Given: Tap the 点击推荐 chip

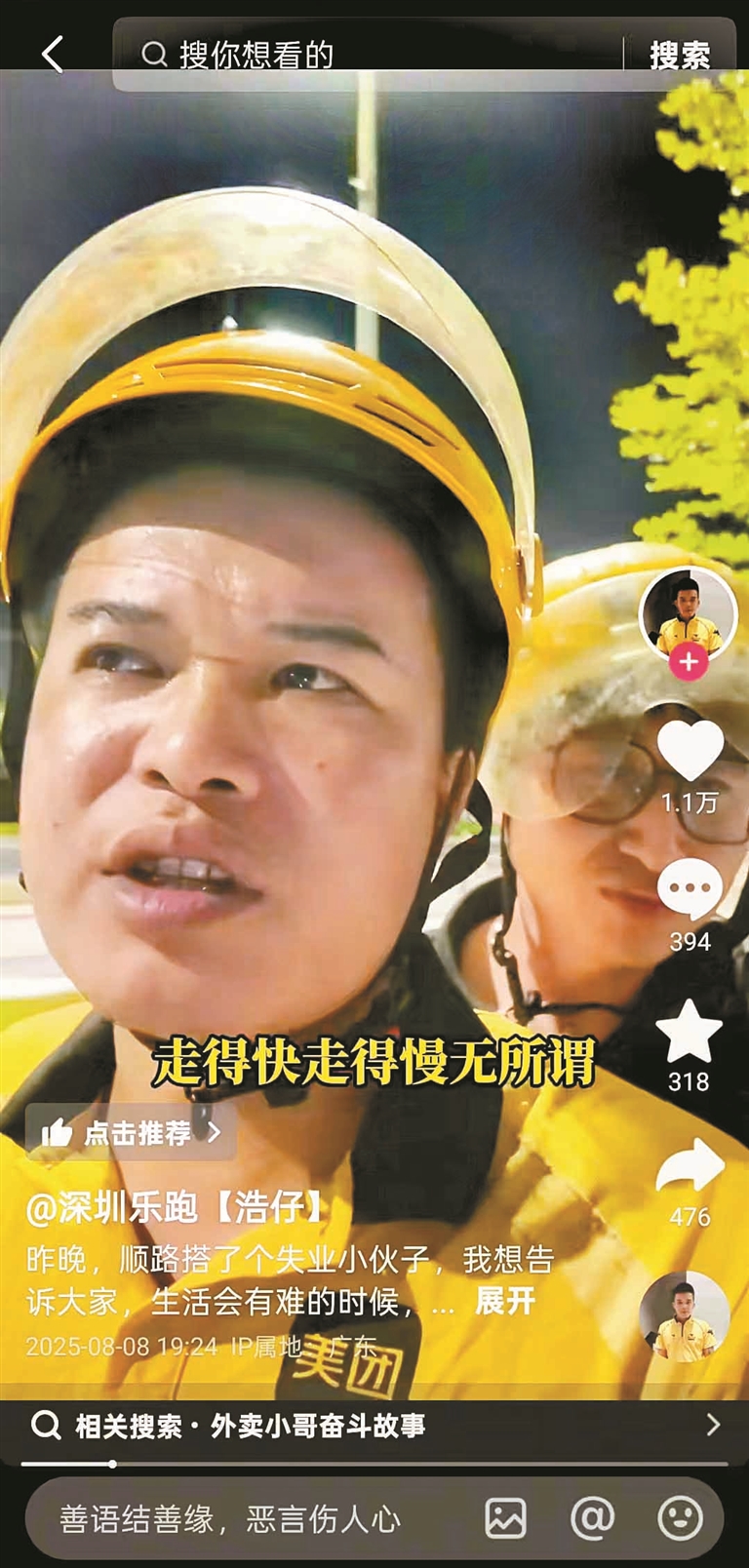Looking at the screenshot, I should pyautogui.click(x=131, y=1132).
